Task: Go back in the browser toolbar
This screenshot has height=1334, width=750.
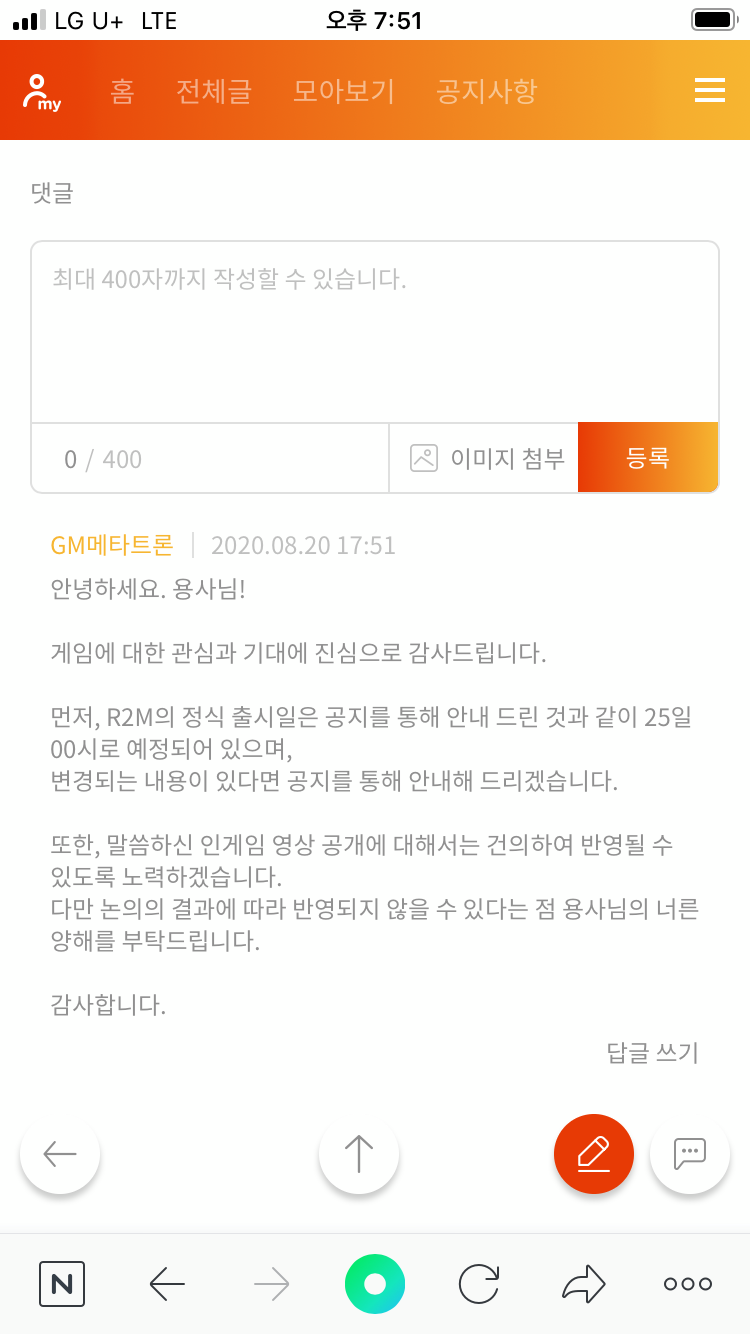Action: click(x=167, y=1284)
